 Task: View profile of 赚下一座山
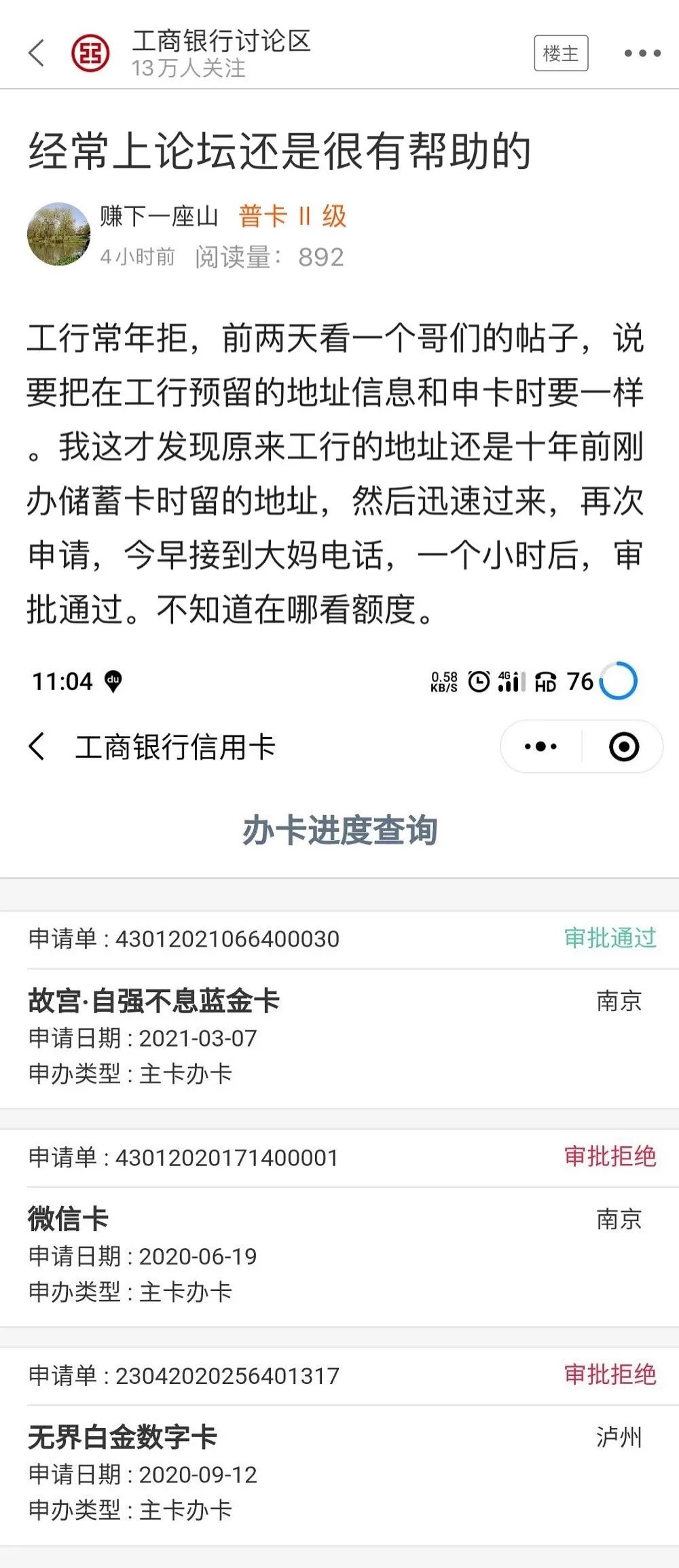tap(159, 217)
